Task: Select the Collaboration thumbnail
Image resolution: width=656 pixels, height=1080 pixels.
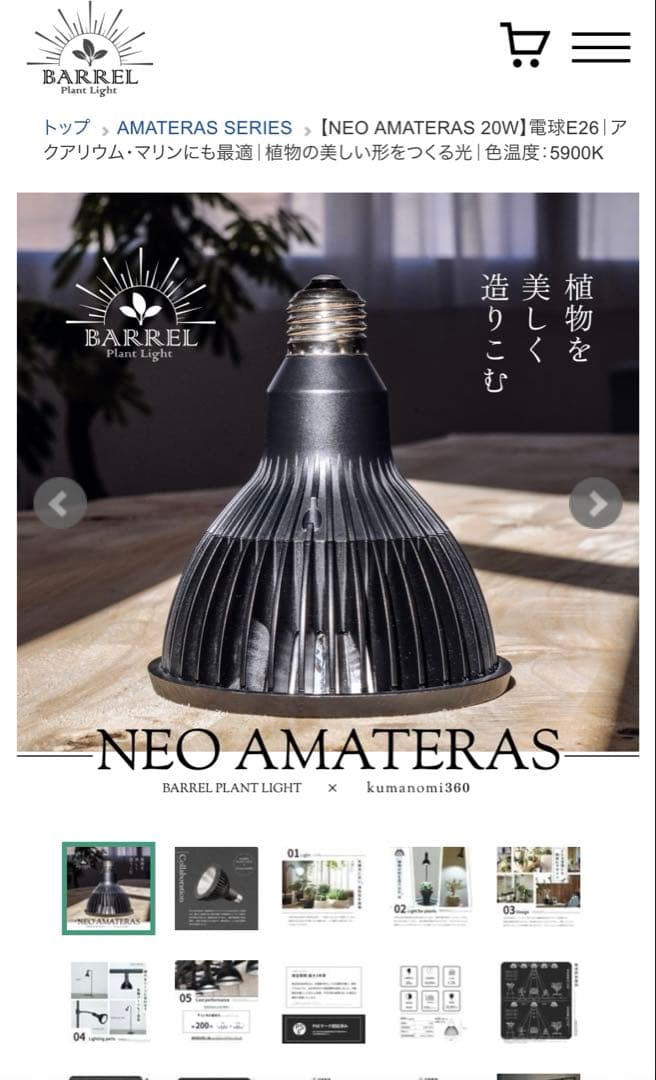Action: click(216, 888)
